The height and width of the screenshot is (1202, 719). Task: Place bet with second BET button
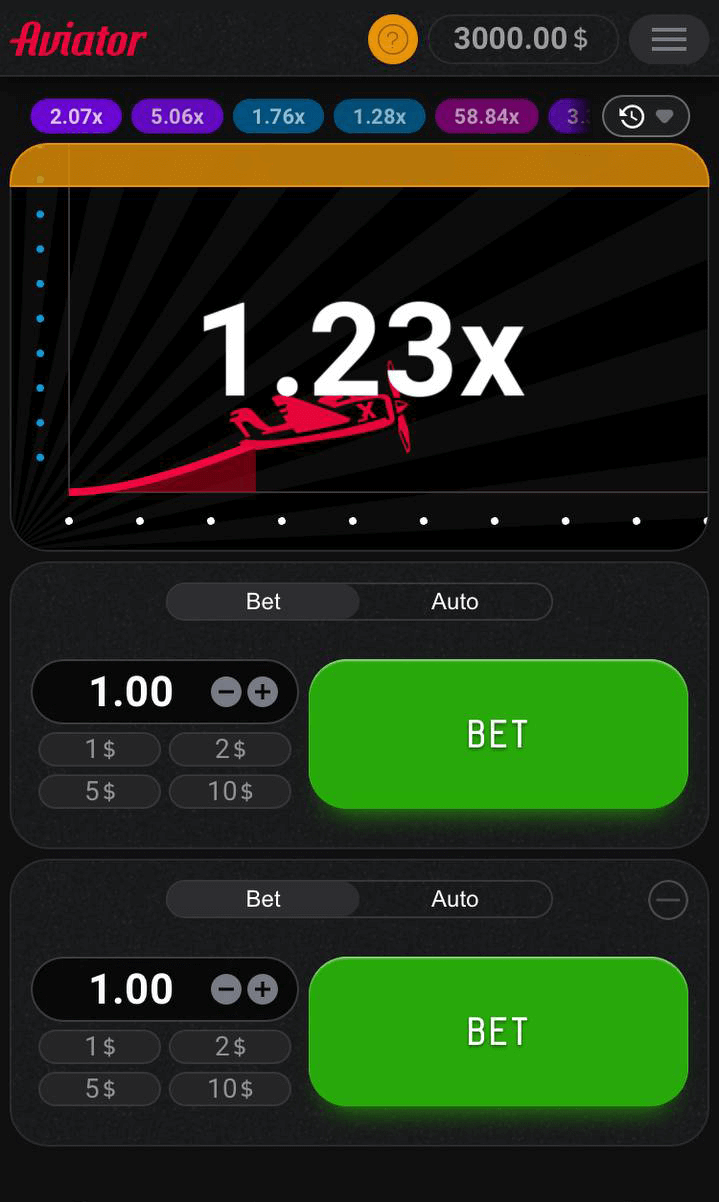coord(498,1031)
